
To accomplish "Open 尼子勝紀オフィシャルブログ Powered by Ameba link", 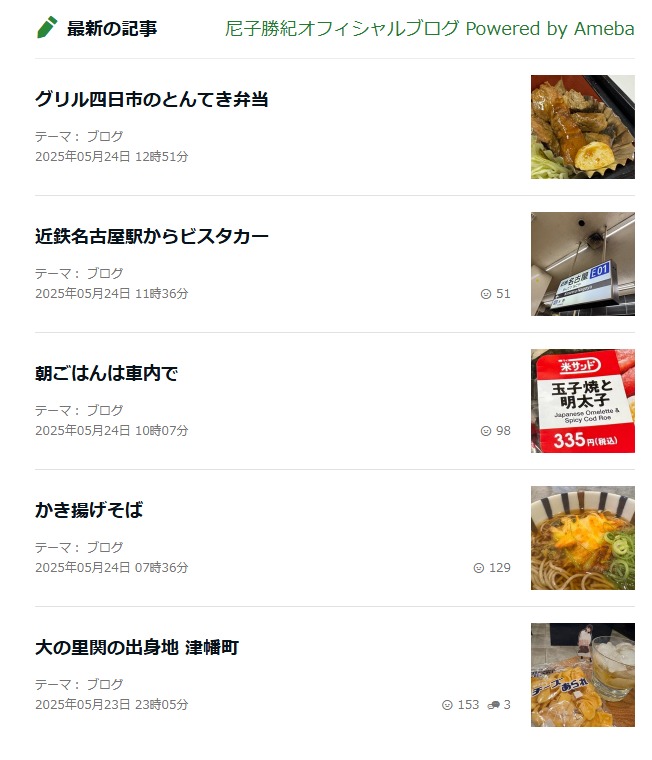I will pyautogui.click(x=429, y=28).
